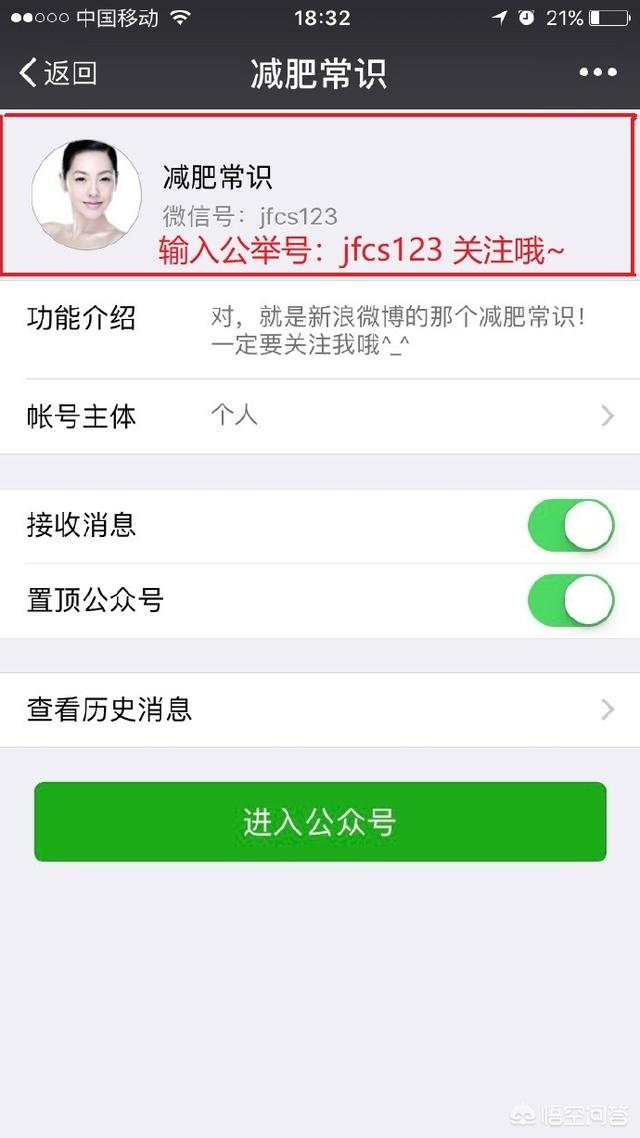640x1138 pixels.
Task: Open the three-dot overflow menu
Action: coord(597,73)
